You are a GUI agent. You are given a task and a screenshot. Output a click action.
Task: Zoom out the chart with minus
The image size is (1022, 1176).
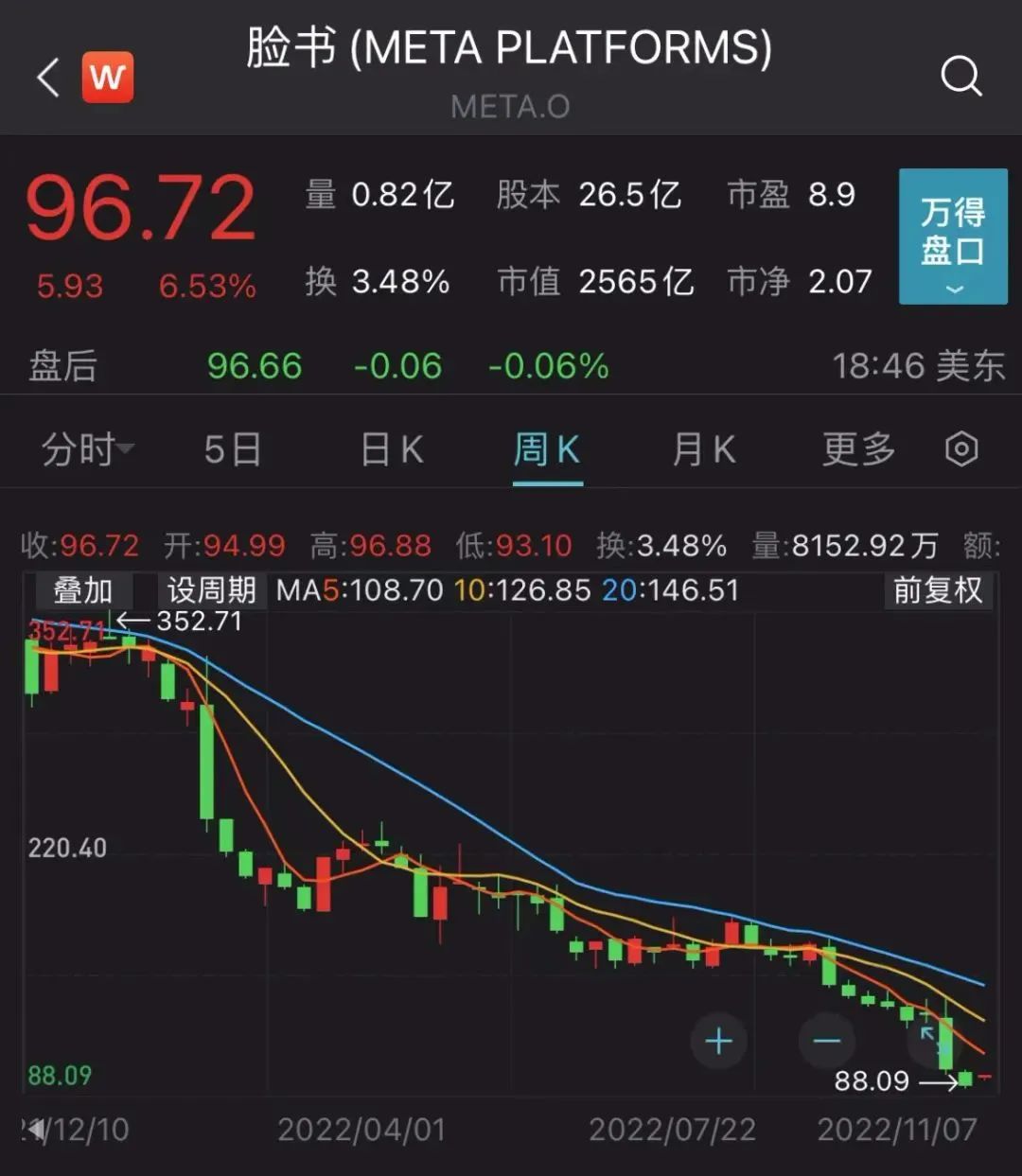pyautogui.click(x=827, y=1042)
